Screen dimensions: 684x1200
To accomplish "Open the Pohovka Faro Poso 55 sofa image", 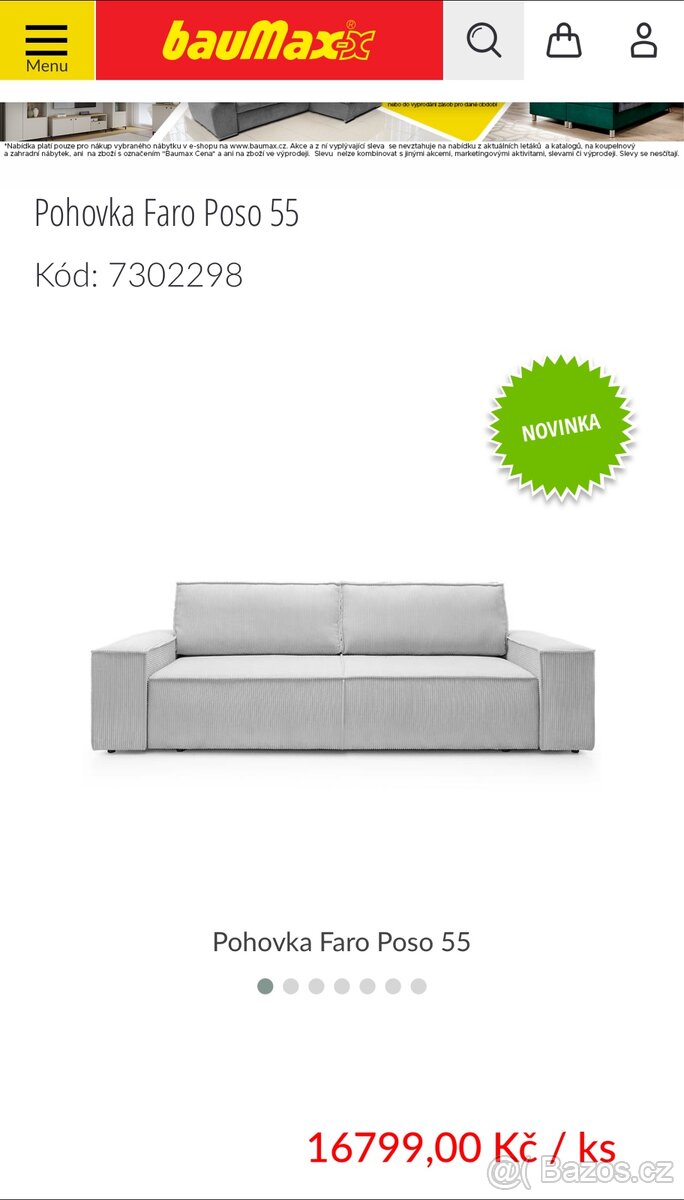I will [x=342, y=666].
